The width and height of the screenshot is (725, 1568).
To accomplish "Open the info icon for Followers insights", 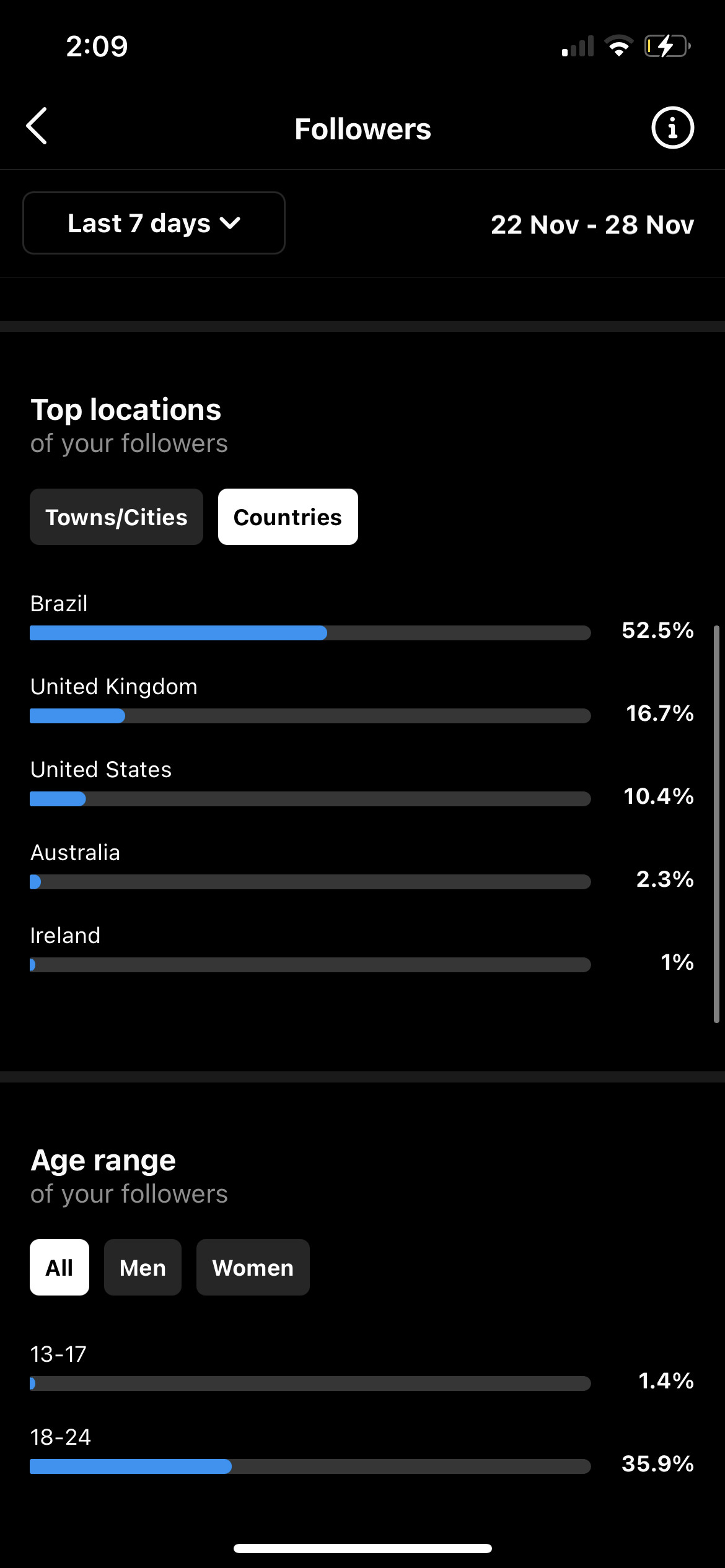I will [x=672, y=128].
